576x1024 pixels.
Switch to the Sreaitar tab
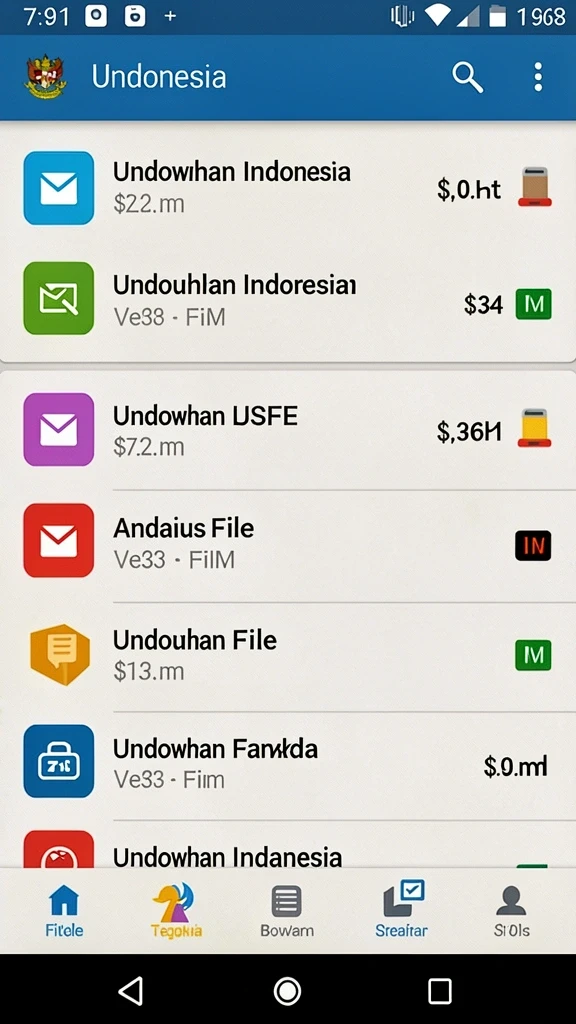402,910
